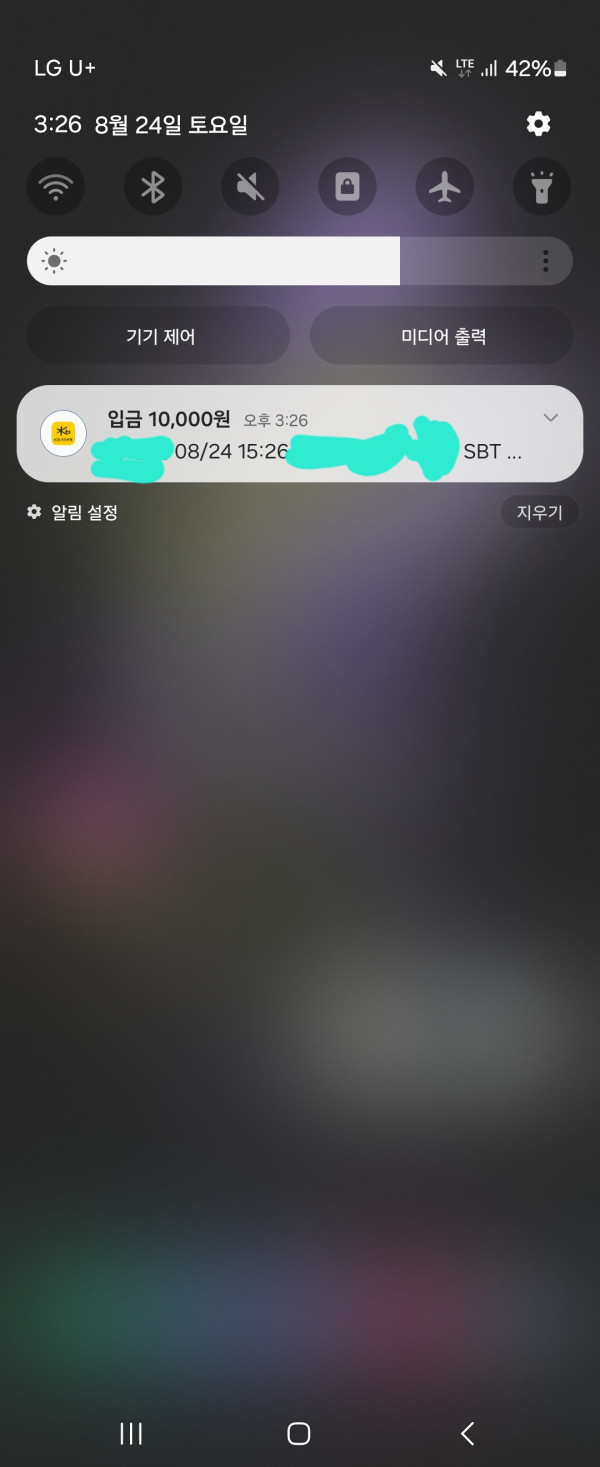This screenshot has width=600, height=1467.
Task: Toggle Bluetooth quick setting
Action: (x=153, y=187)
